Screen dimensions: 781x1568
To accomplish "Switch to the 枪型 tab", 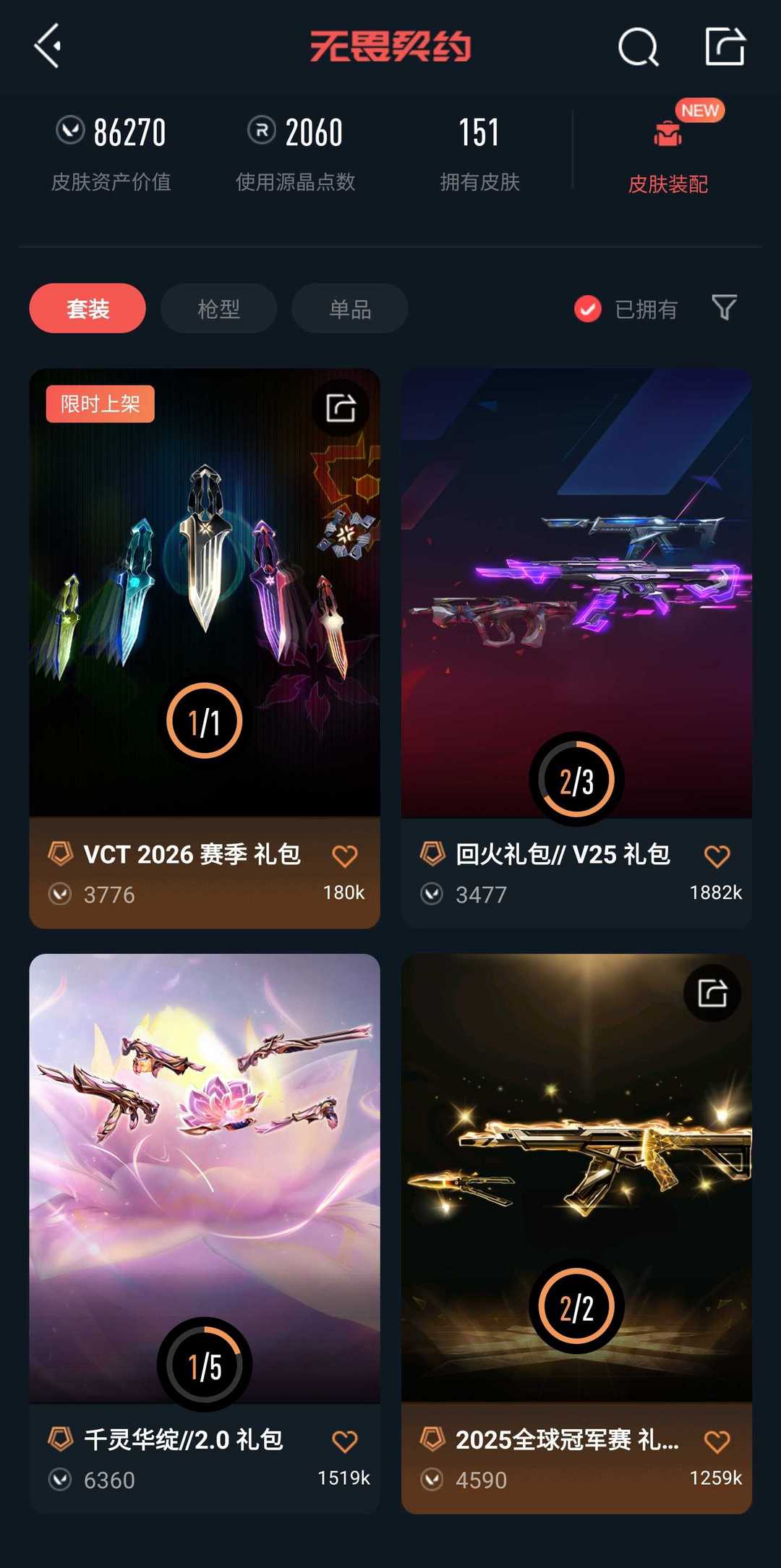I will 218,308.
